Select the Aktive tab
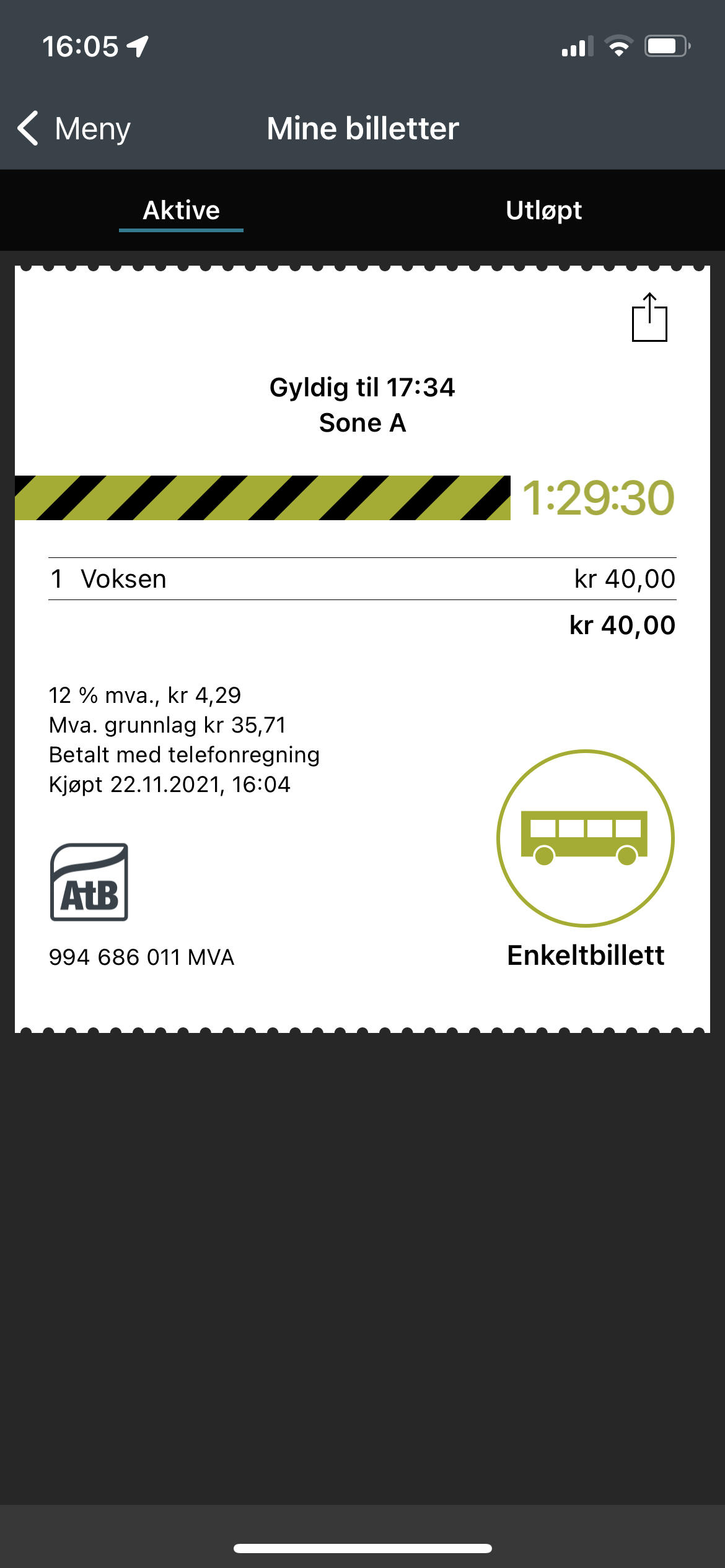This screenshot has height=1568, width=725. pos(181,211)
